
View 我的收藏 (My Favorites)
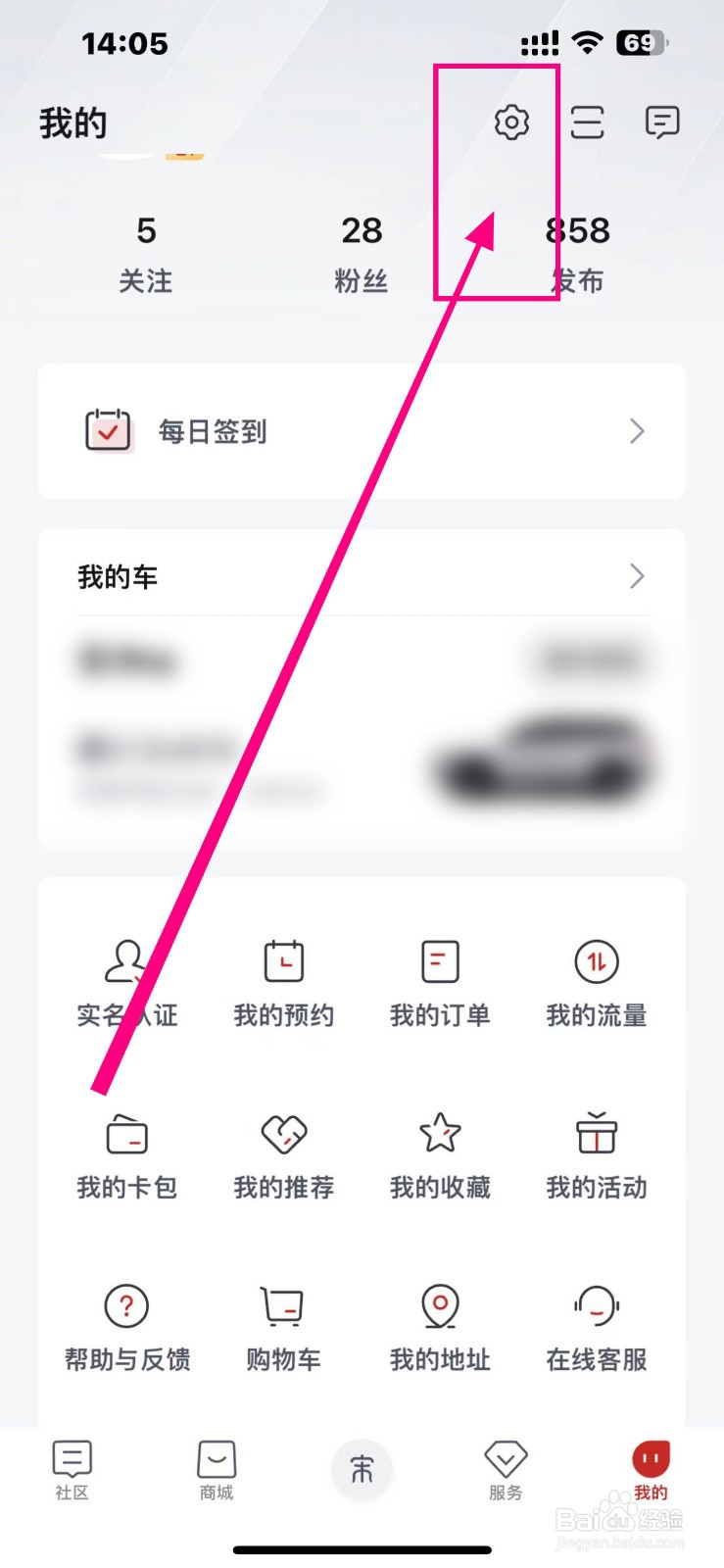point(439,1151)
